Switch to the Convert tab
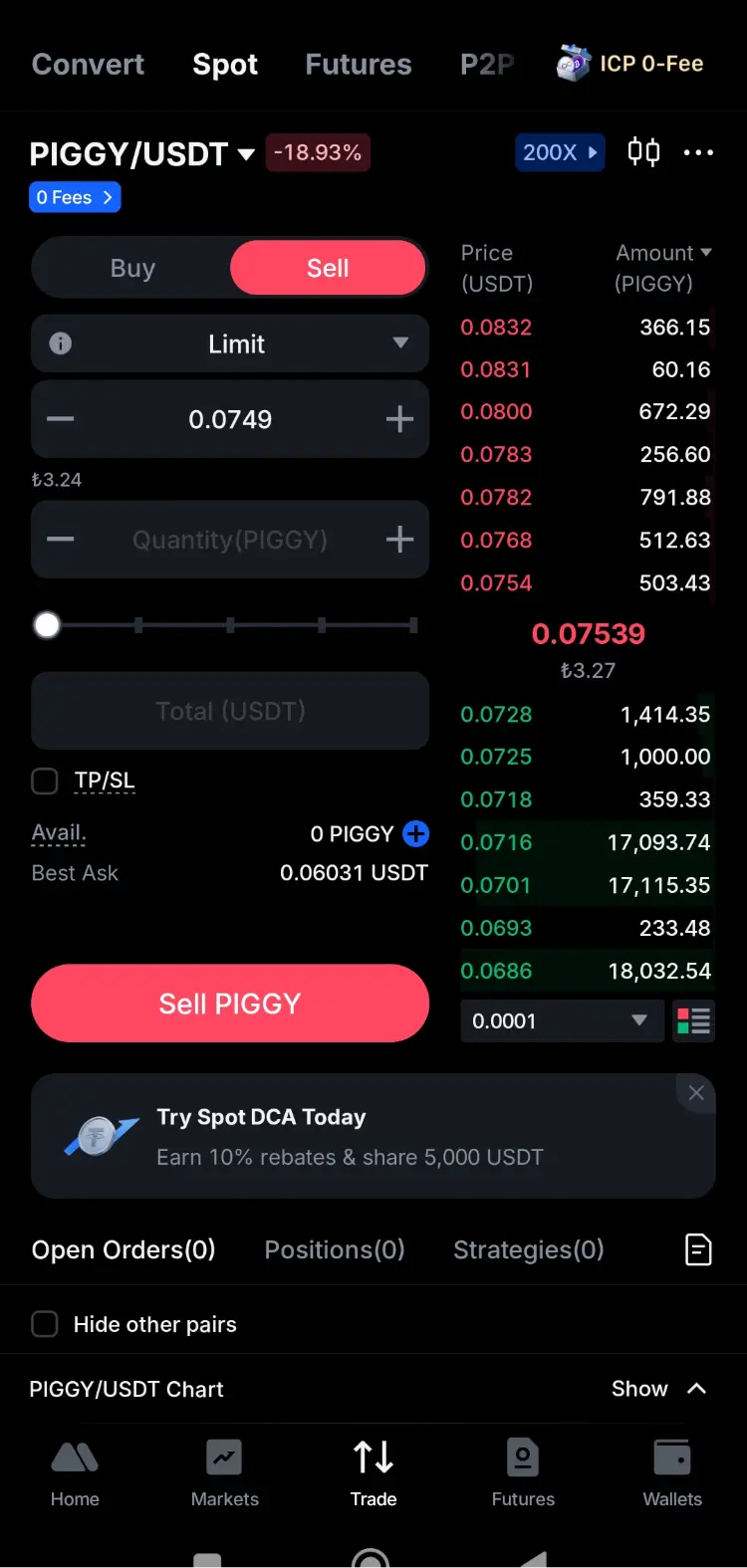The image size is (747, 1568). tap(88, 65)
